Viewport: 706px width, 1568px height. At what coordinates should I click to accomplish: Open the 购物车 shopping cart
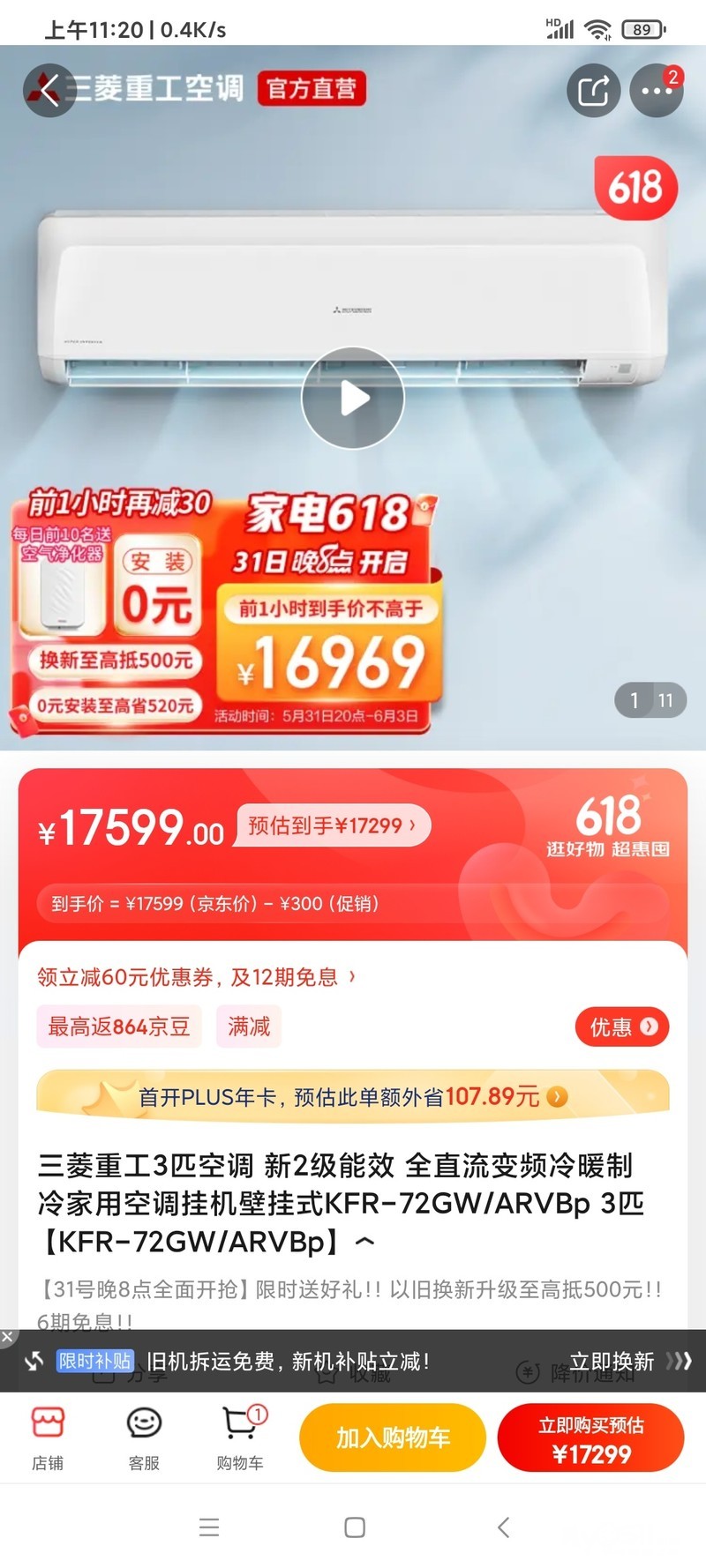[x=240, y=1438]
